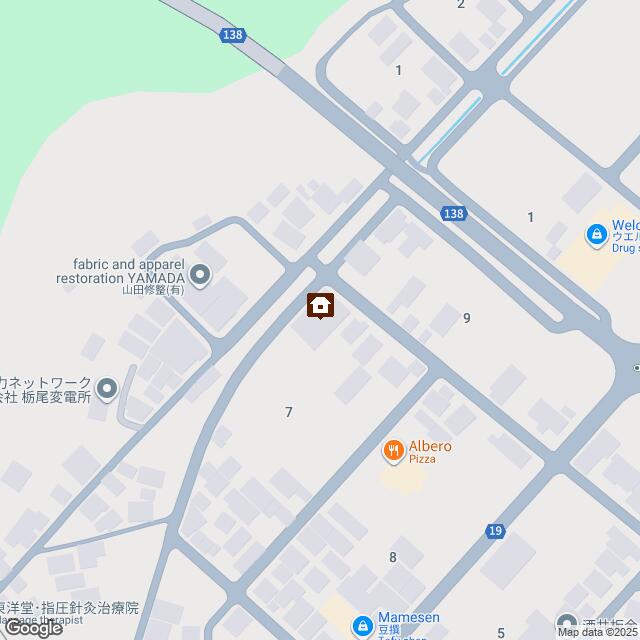The width and height of the screenshot is (640, 640).
Task: Open the Albero Pizza restaurant marker
Action: pyautogui.click(x=393, y=451)
